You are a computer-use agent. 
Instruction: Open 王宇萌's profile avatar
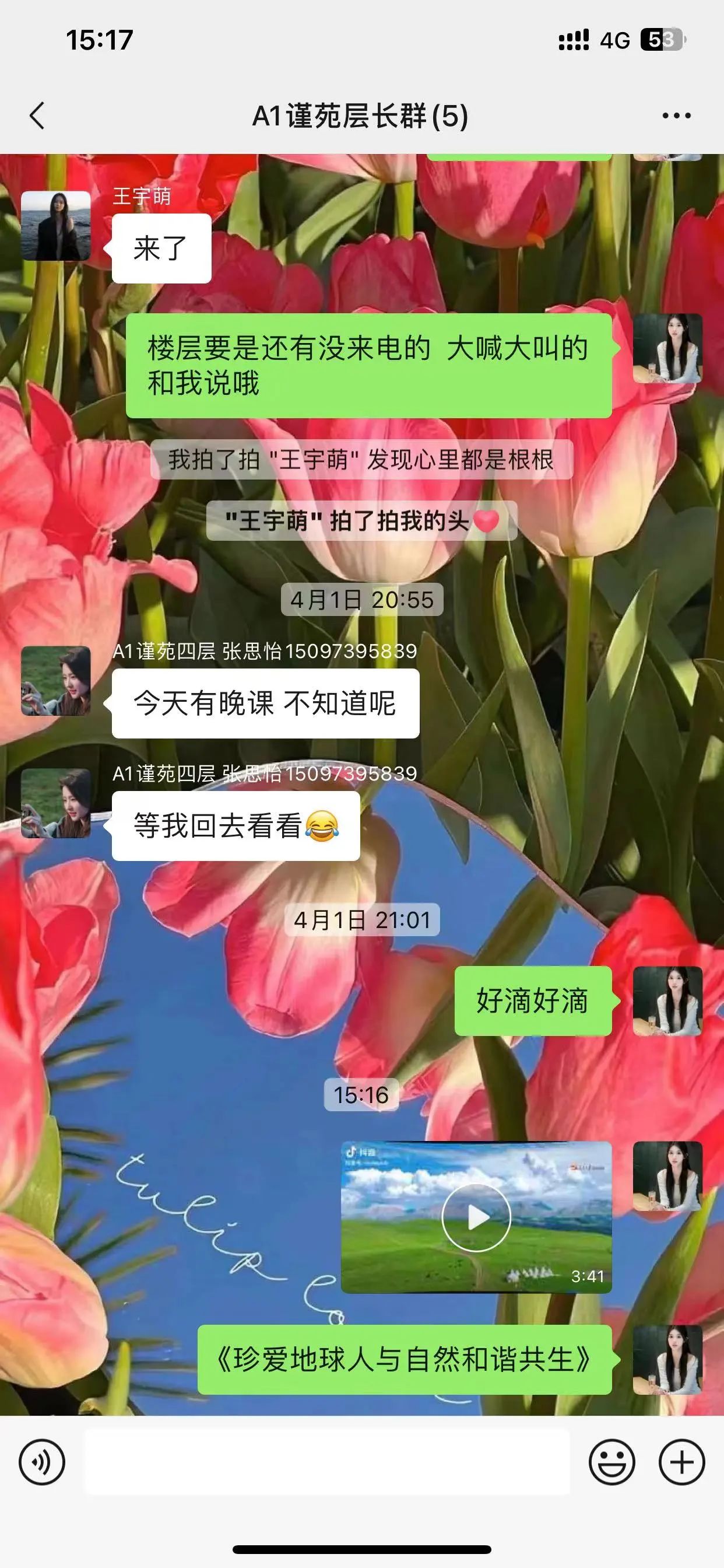tap(56, 226)
